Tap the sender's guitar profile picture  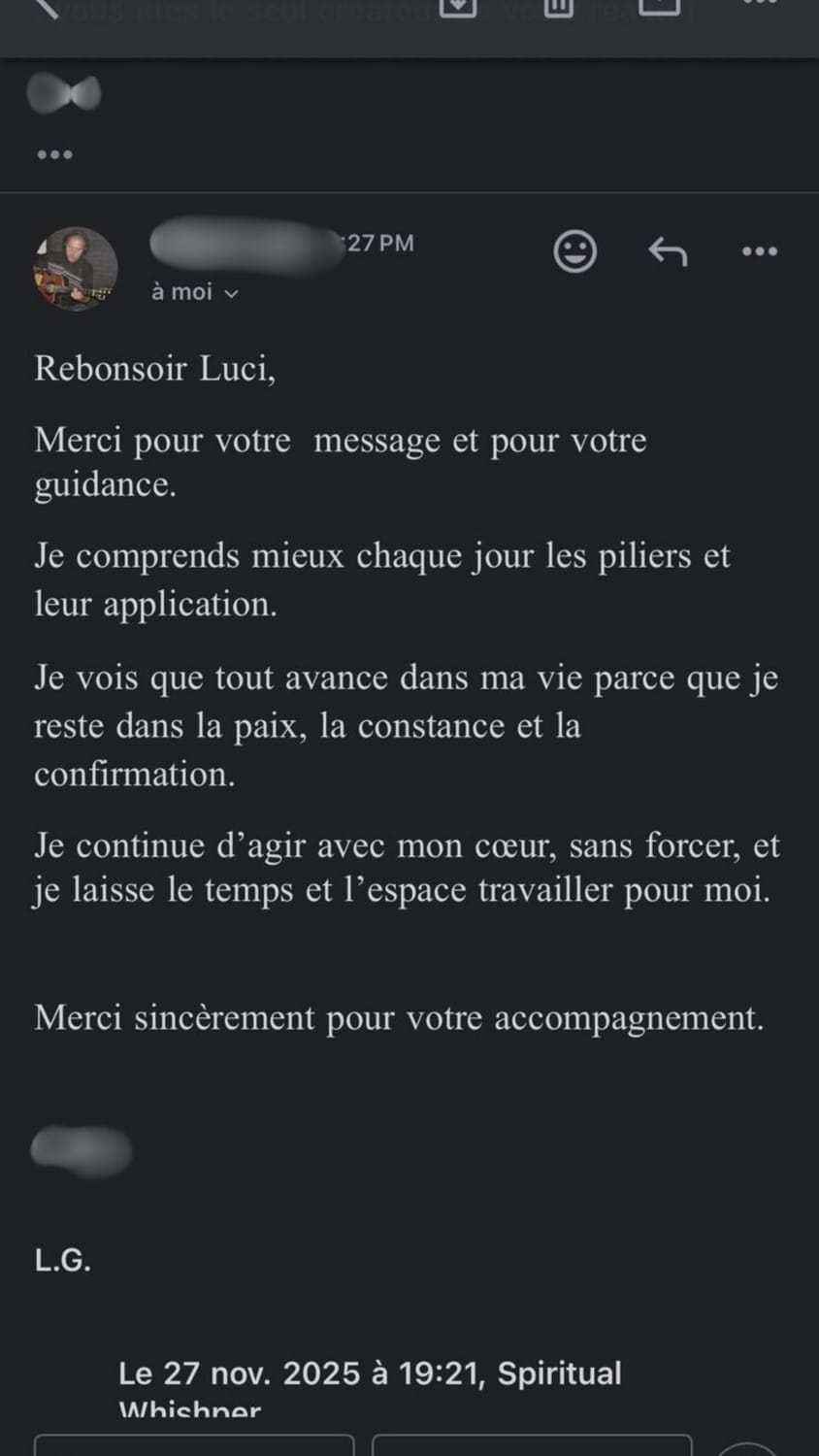(75, 269)
